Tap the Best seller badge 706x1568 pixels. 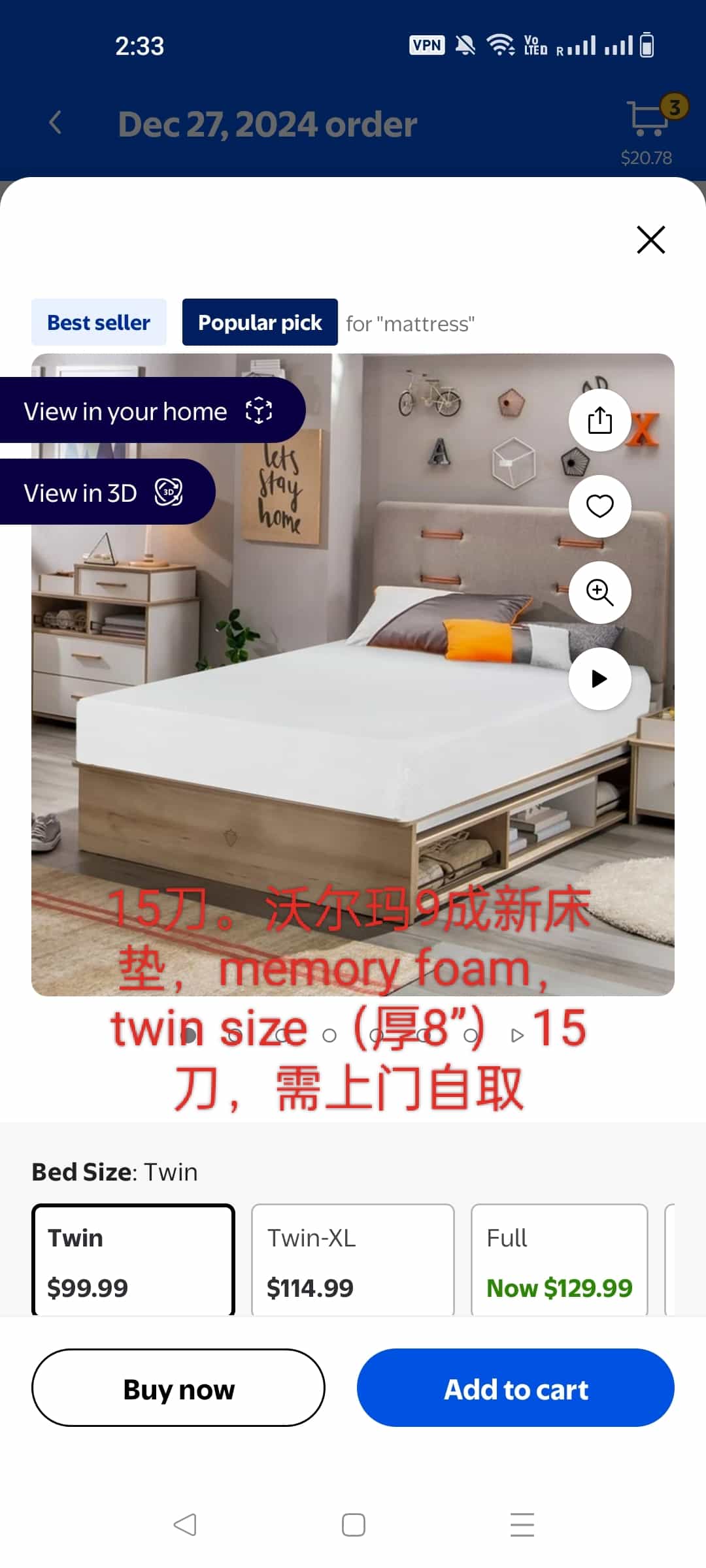click(99, 322)
